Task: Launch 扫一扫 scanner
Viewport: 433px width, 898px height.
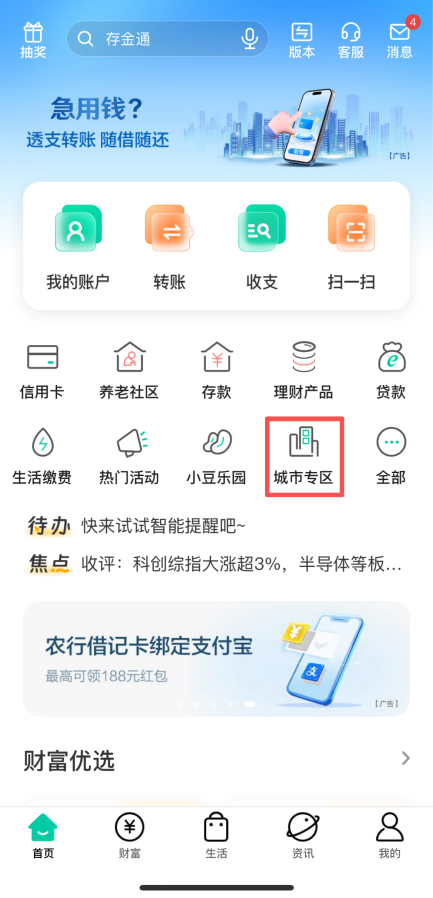Action: click(x=351, y=247)
